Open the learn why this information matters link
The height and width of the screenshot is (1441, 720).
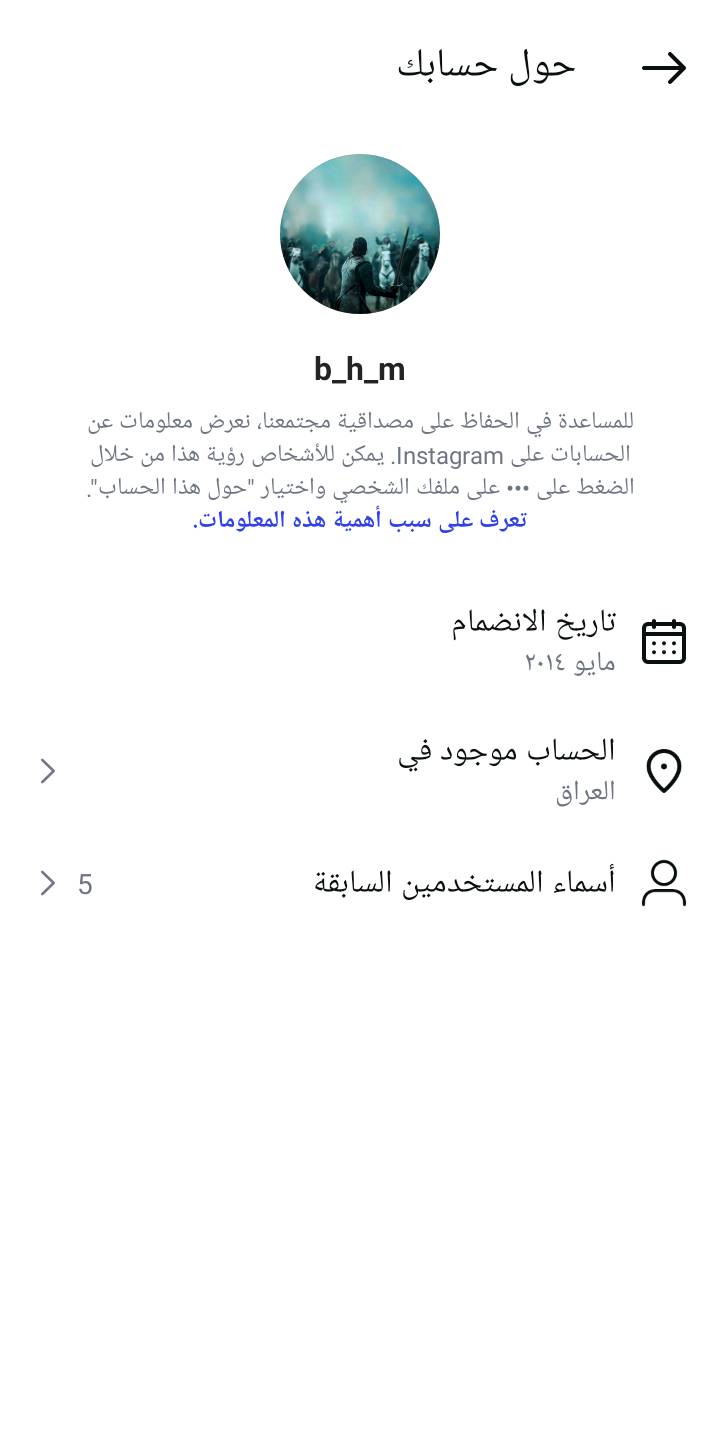pos(359,520)
